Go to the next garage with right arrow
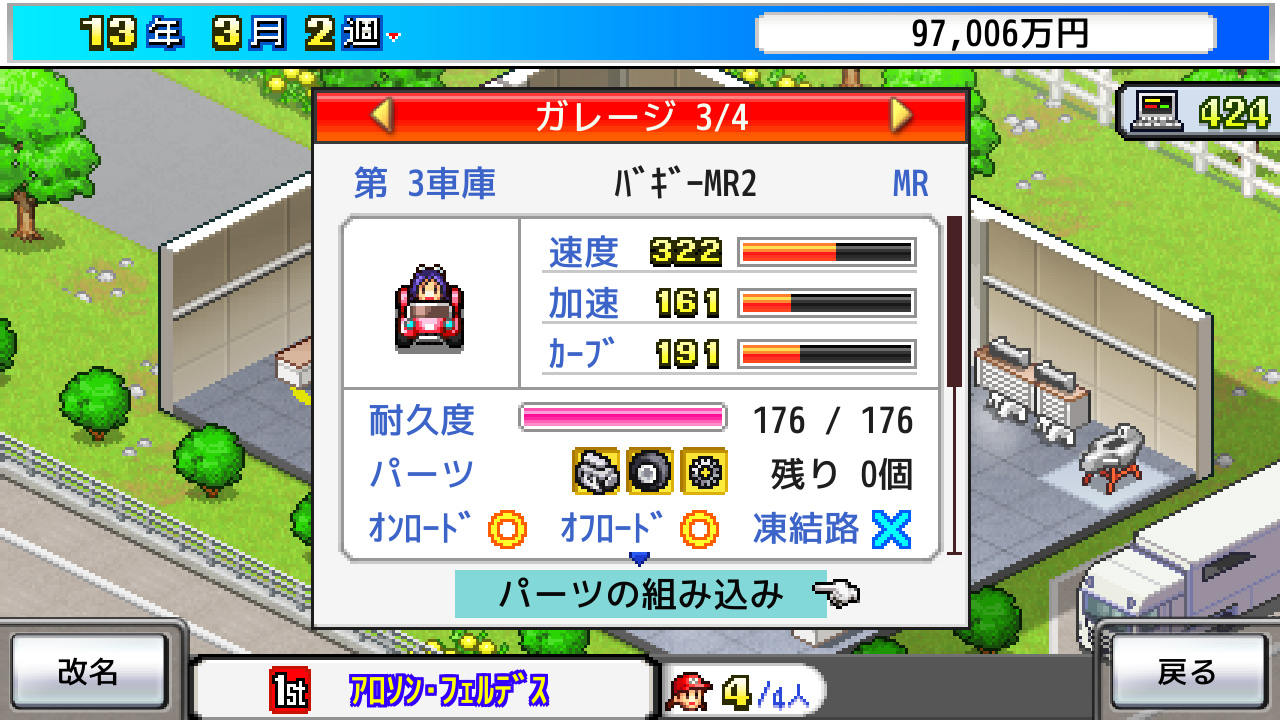 (901, 116)
